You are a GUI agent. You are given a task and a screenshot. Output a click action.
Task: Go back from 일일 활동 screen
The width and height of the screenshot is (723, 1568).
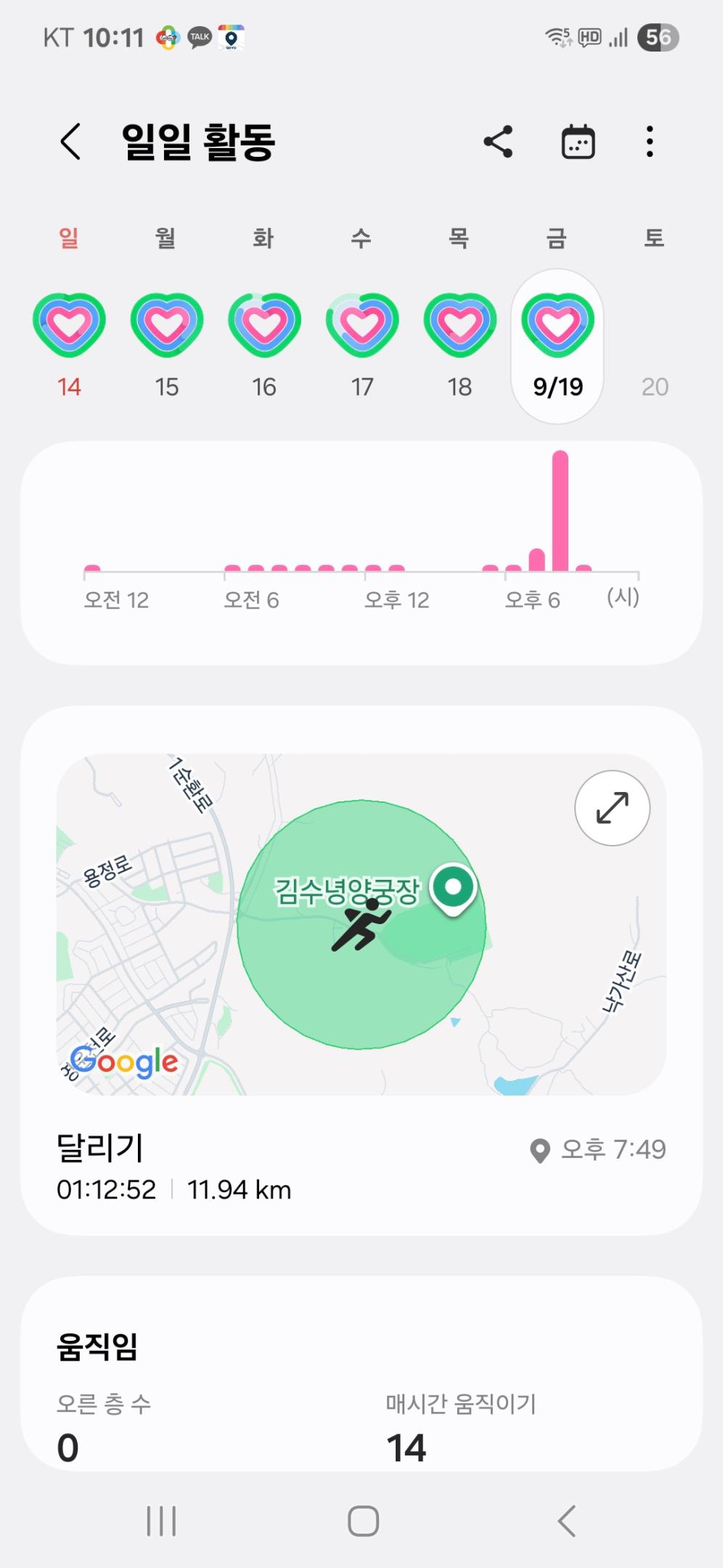pyautogui.click(x=71, y=142)
